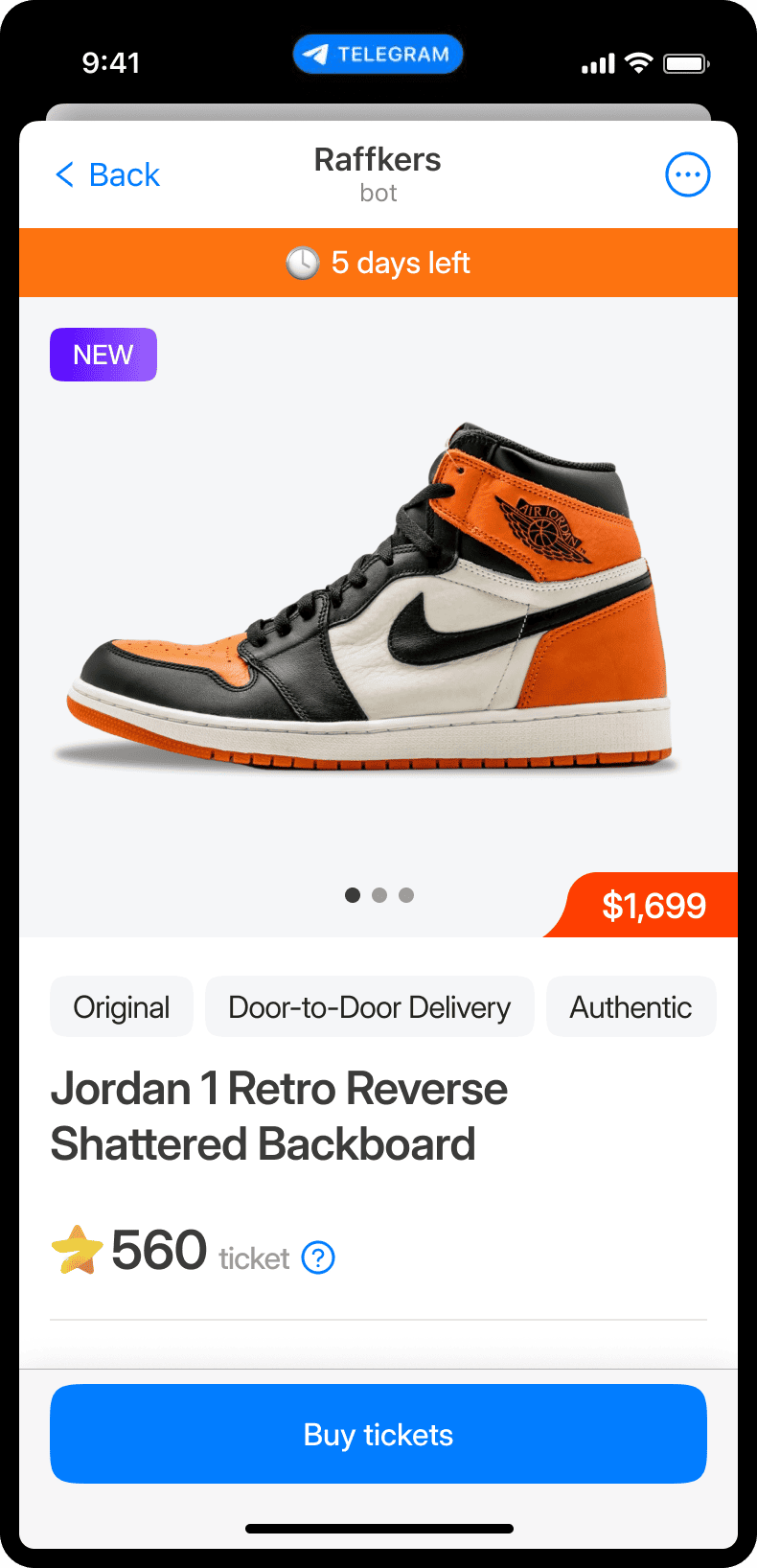
Task: Select the Door-to-Door Delivery chip
Action: (369, 1007)
